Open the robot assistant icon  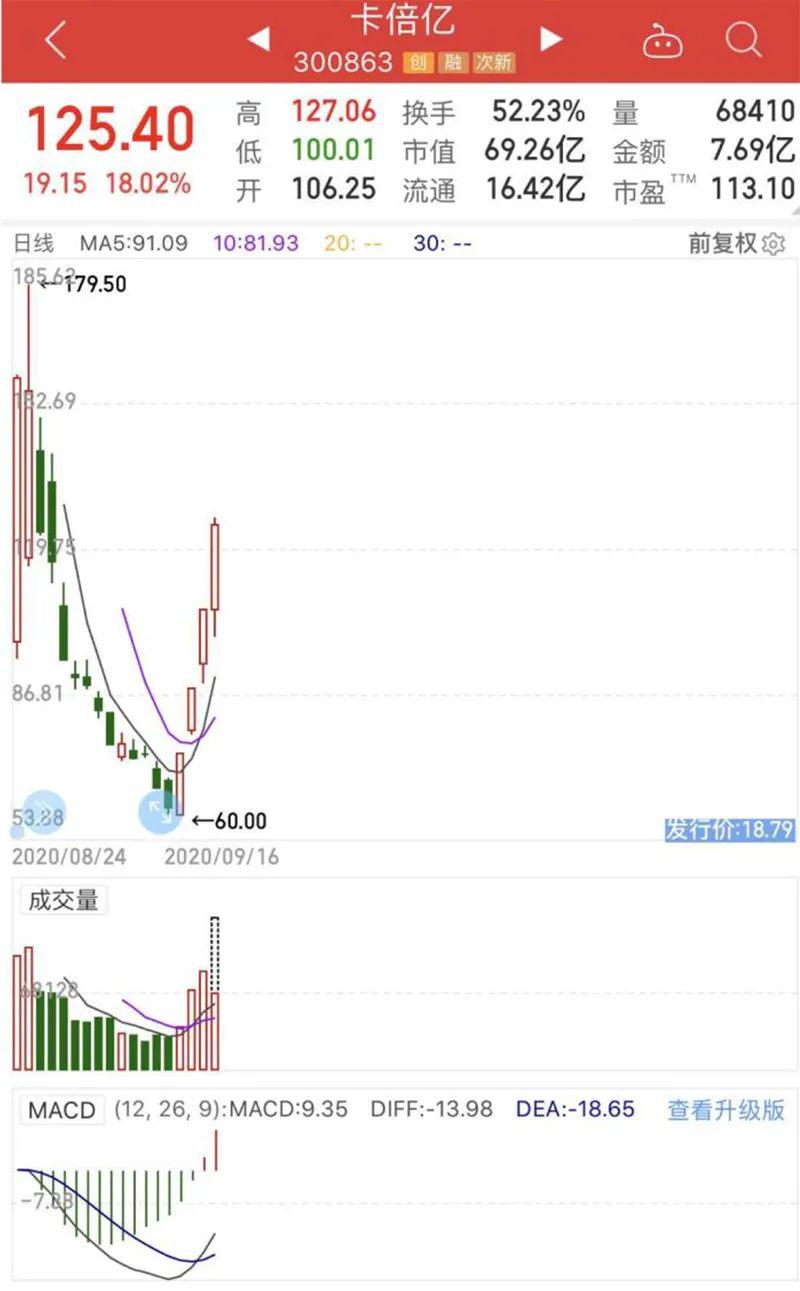click(661, 41)
